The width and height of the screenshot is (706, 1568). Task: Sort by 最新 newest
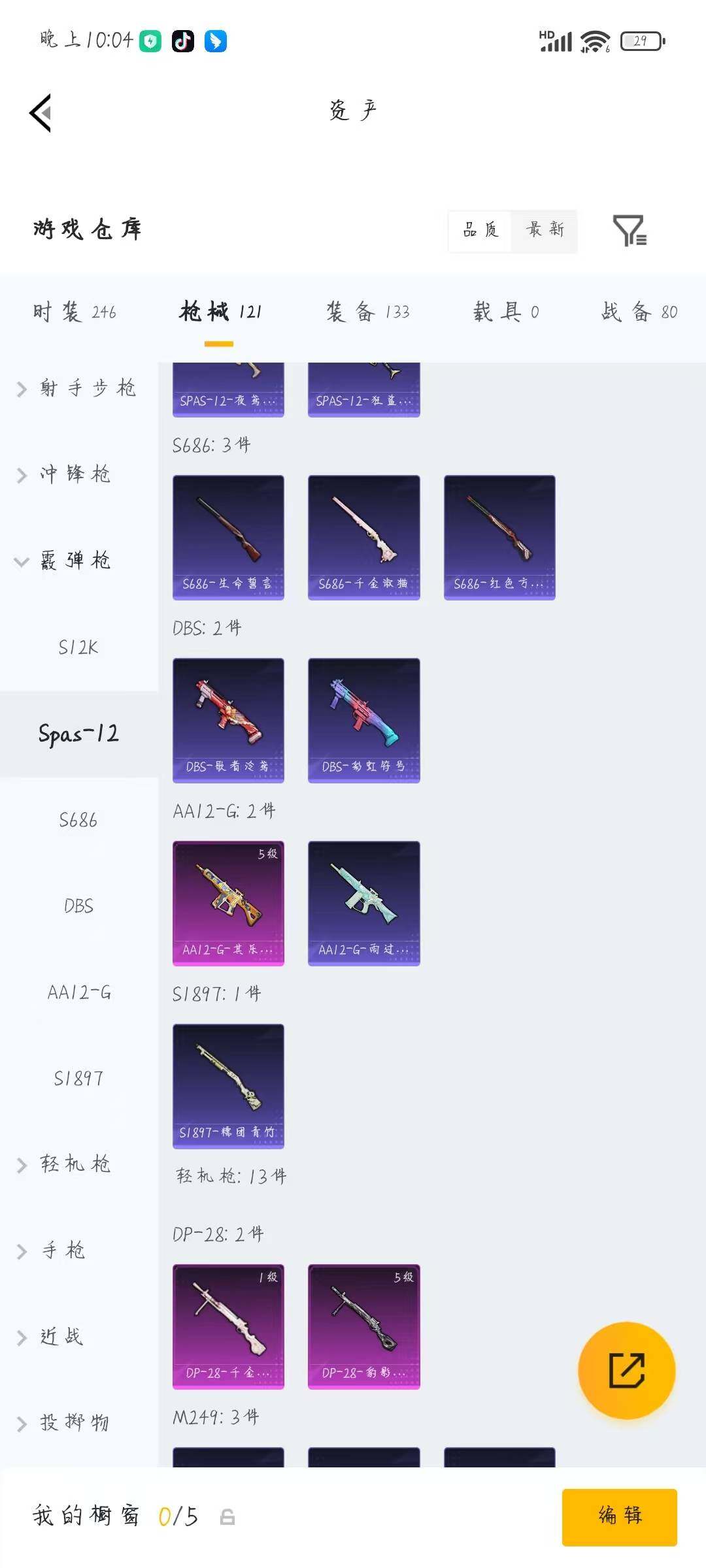[545, 230]
